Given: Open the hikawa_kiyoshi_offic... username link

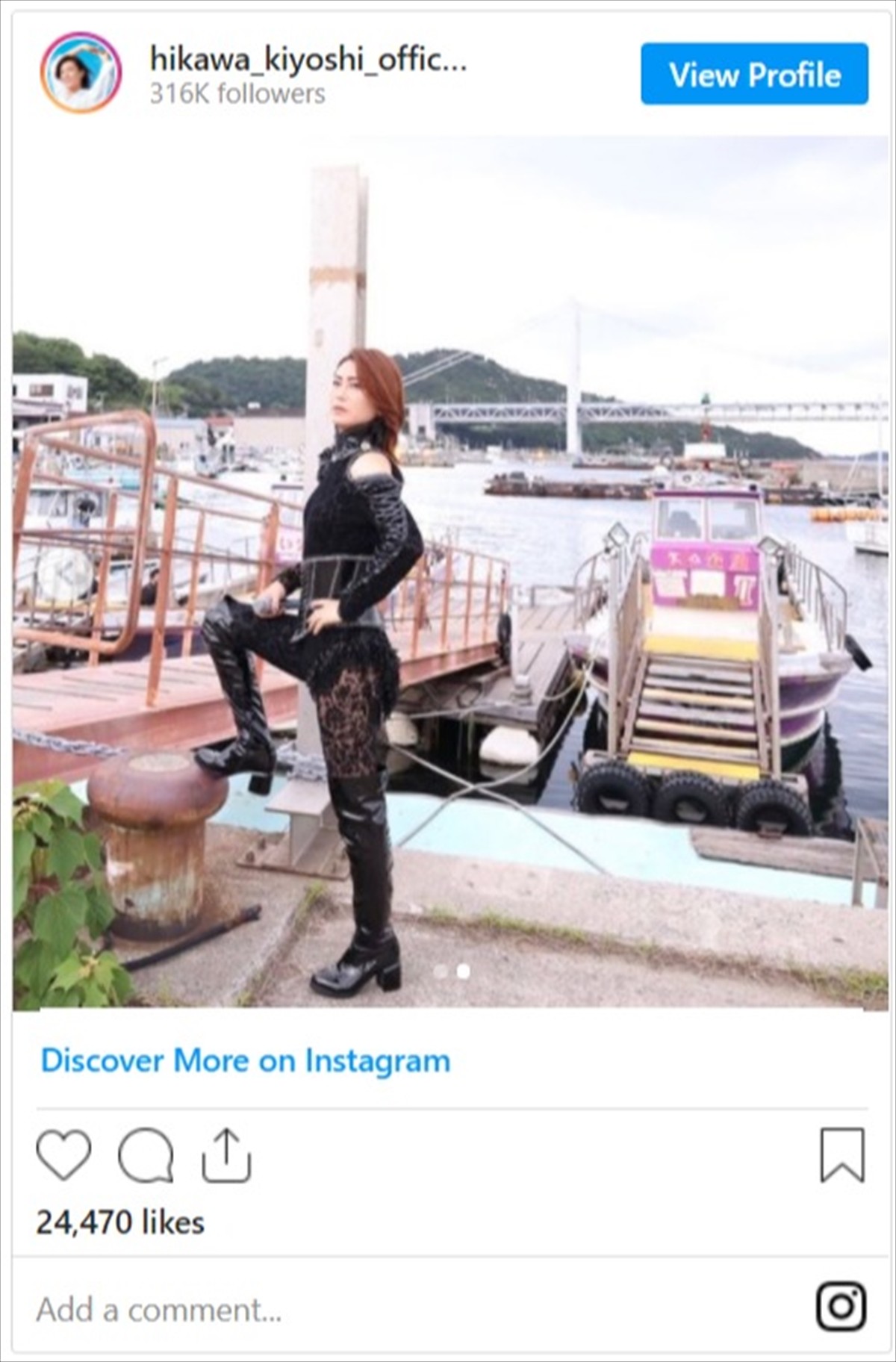Looking at the screenshot, I should pos(308,59).
